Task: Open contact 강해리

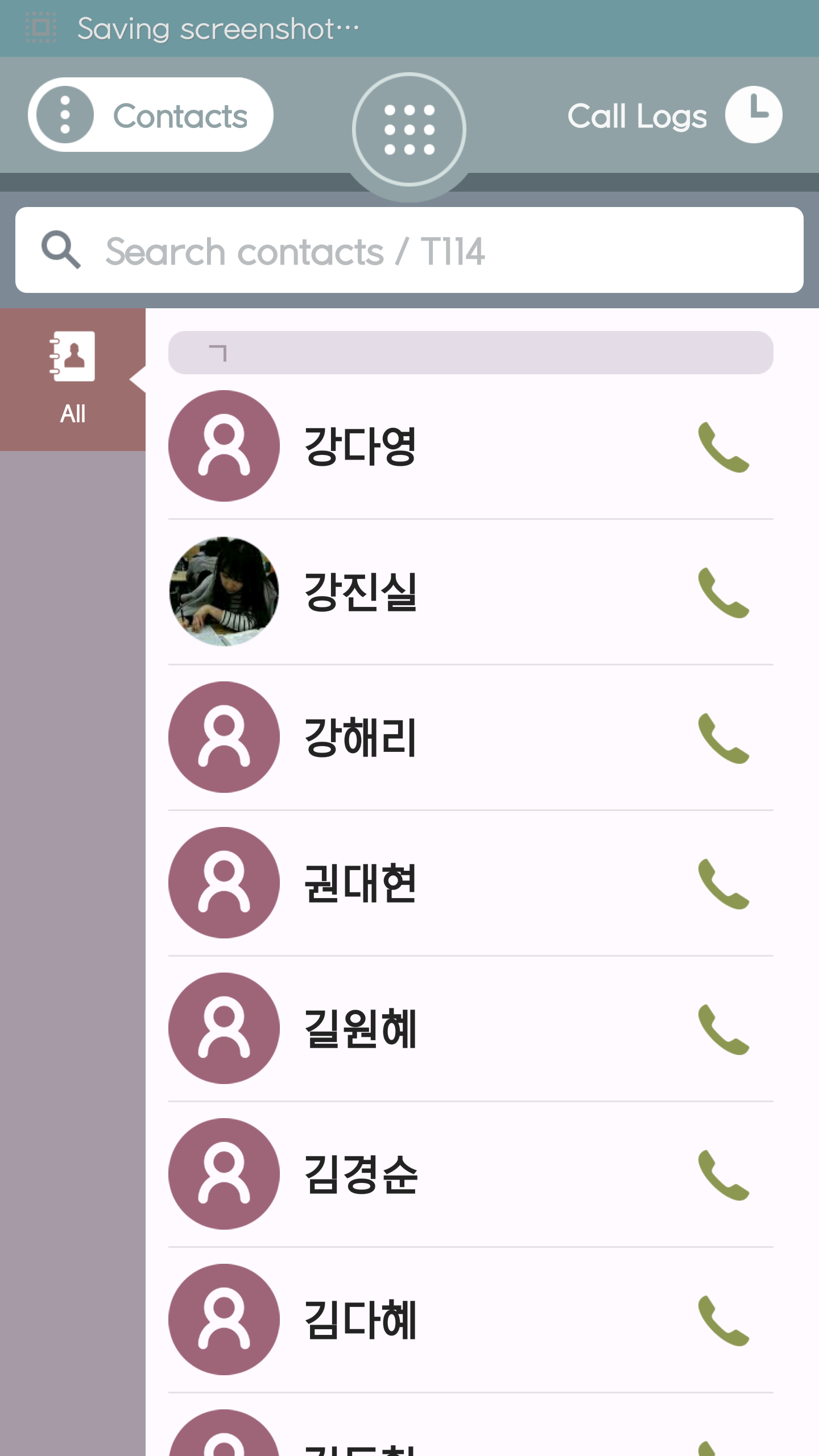Action: click(x=361, y=738)
